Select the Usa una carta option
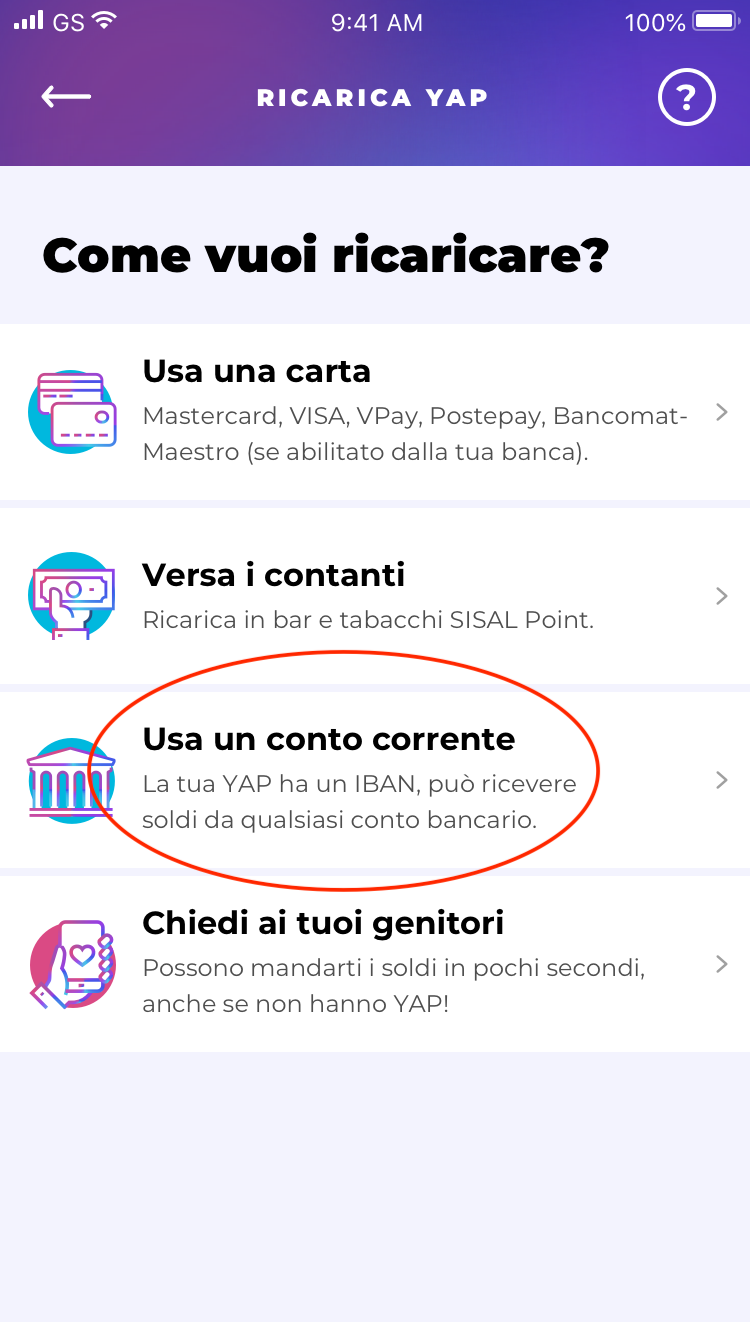Viewport: 750px width, 1322px height. (375, 411)
